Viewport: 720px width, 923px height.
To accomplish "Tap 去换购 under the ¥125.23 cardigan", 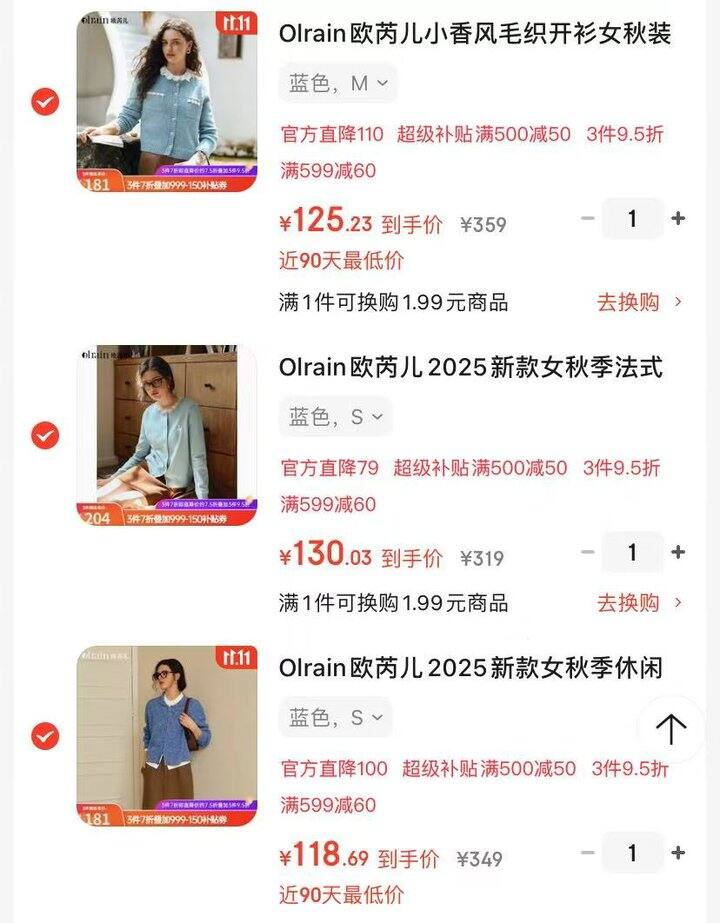I will coord(639,302).
